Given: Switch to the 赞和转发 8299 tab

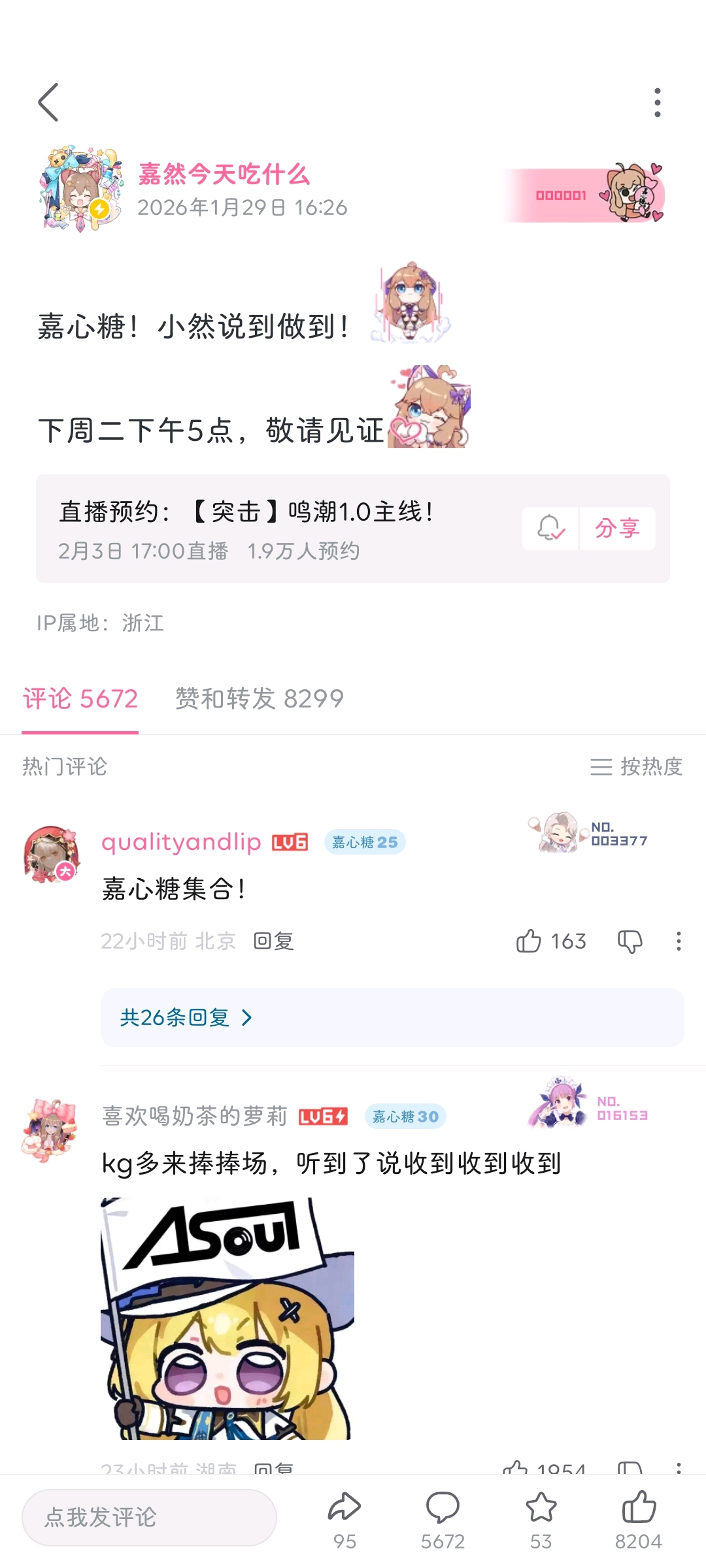Looking at the screenshot, I should pos(259,699).
